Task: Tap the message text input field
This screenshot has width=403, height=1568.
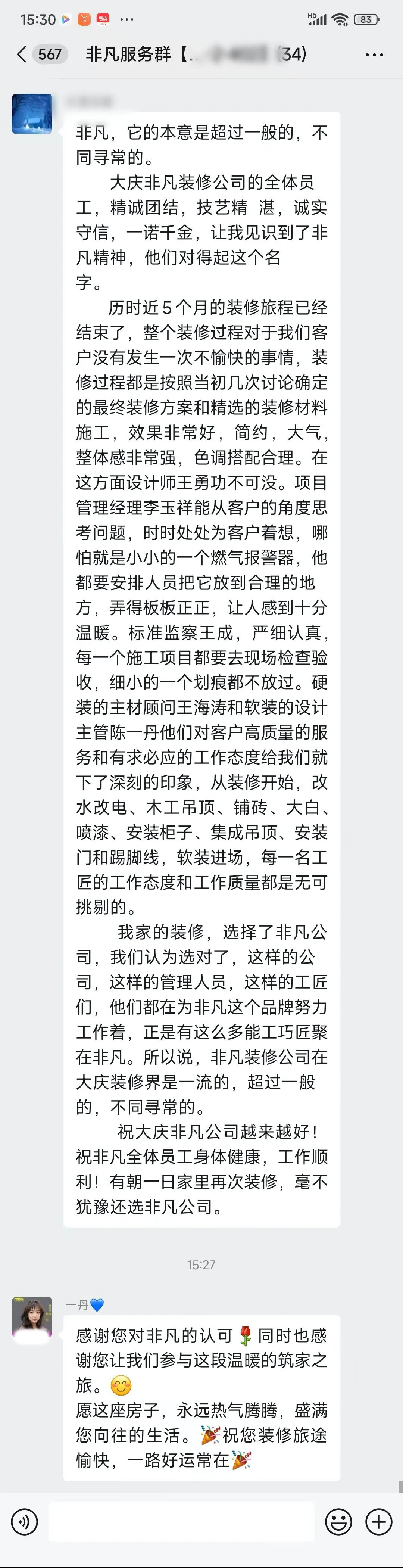Action: (181, 1522)
